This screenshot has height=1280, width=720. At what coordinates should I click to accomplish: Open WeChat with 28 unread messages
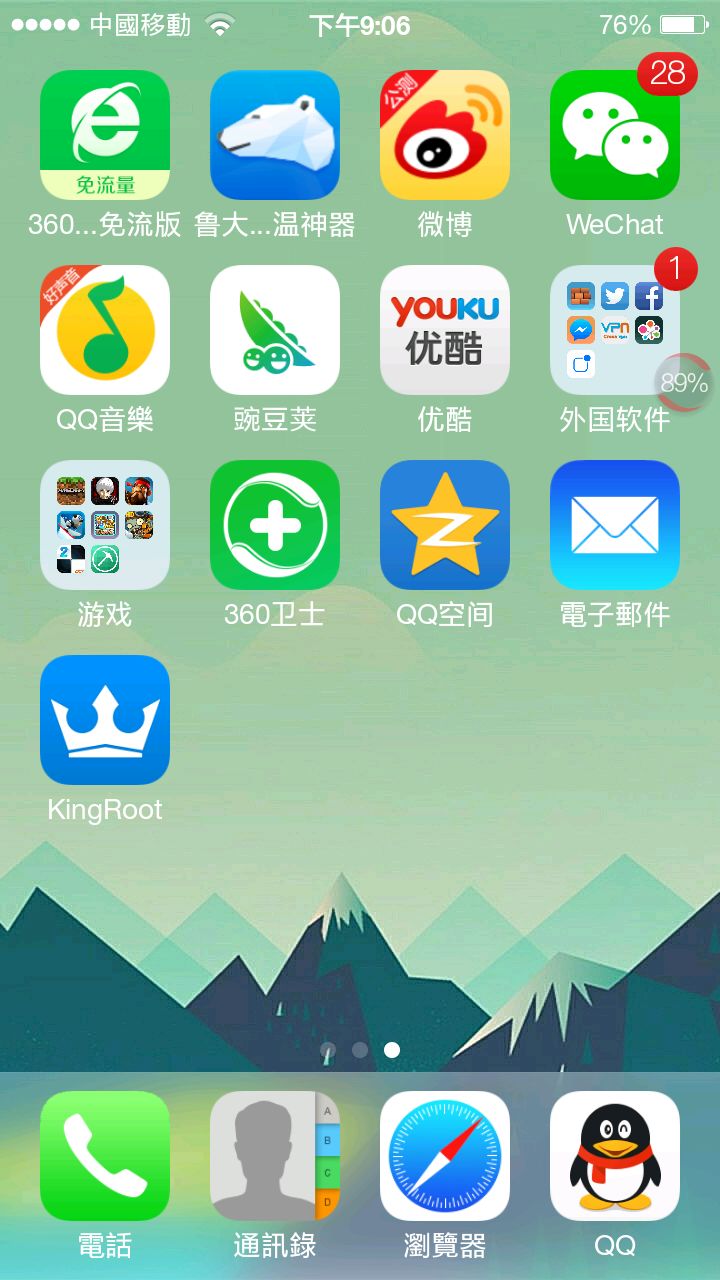[615, 135]
